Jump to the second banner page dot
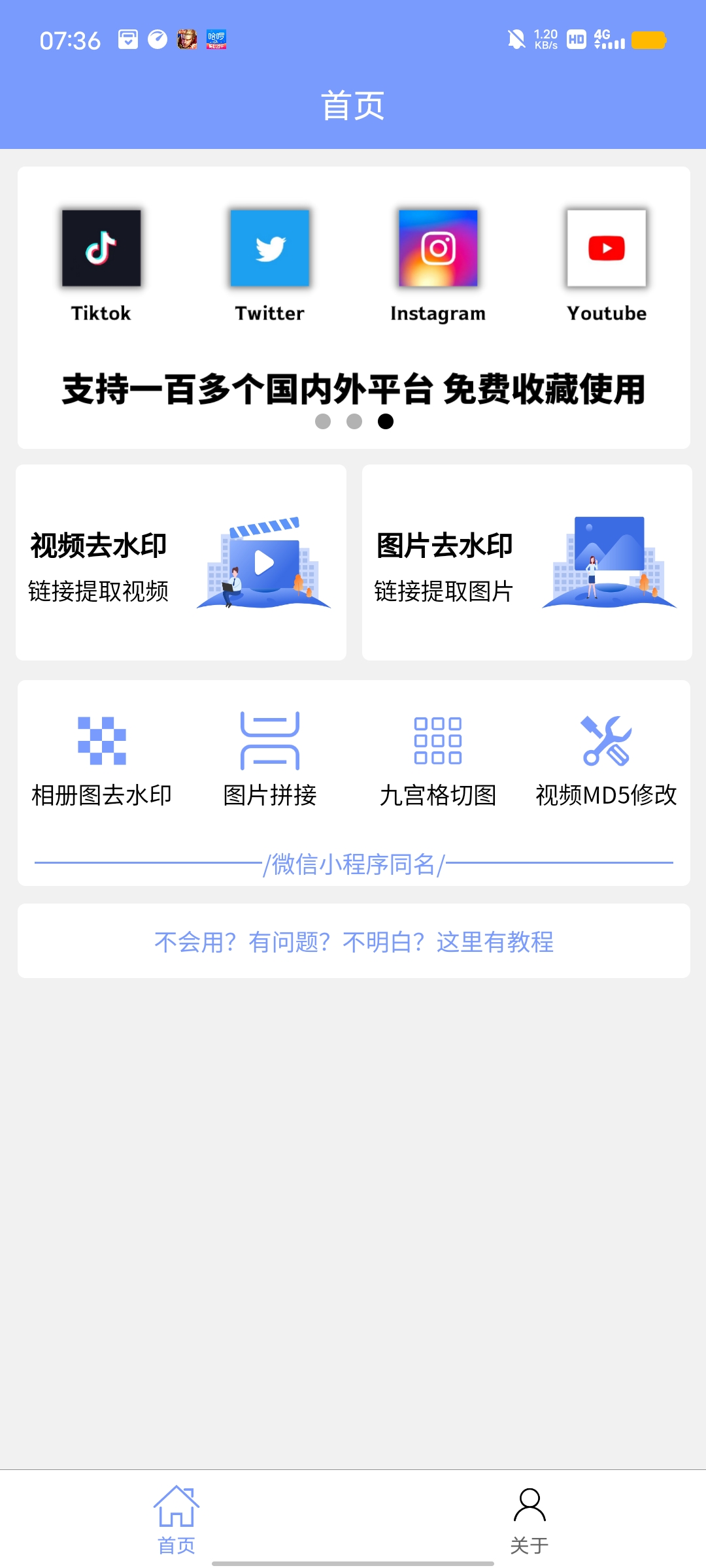706x1568 pixels. [354, 421]
